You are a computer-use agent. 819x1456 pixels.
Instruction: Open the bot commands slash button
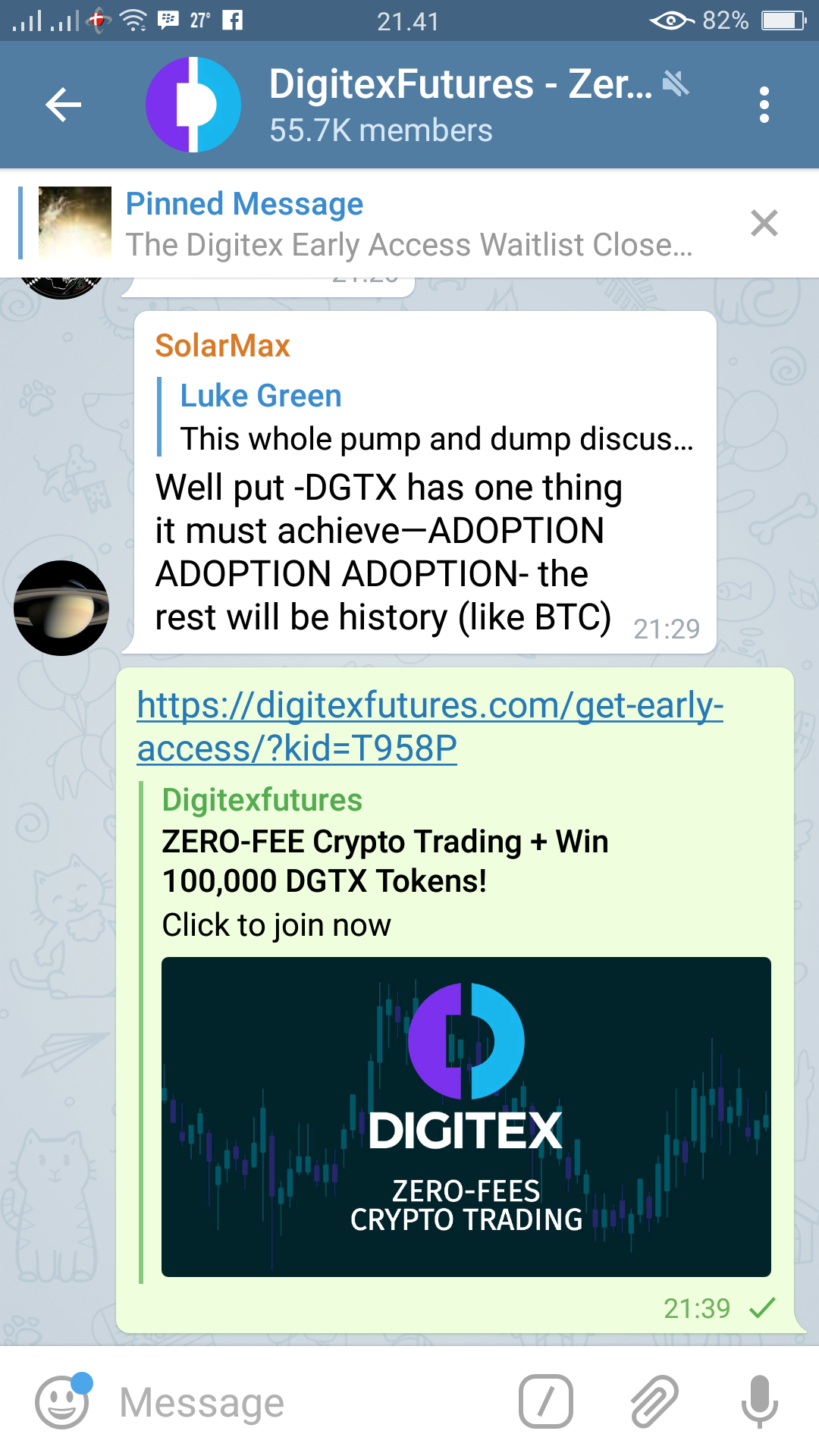tap(545, 1401)
